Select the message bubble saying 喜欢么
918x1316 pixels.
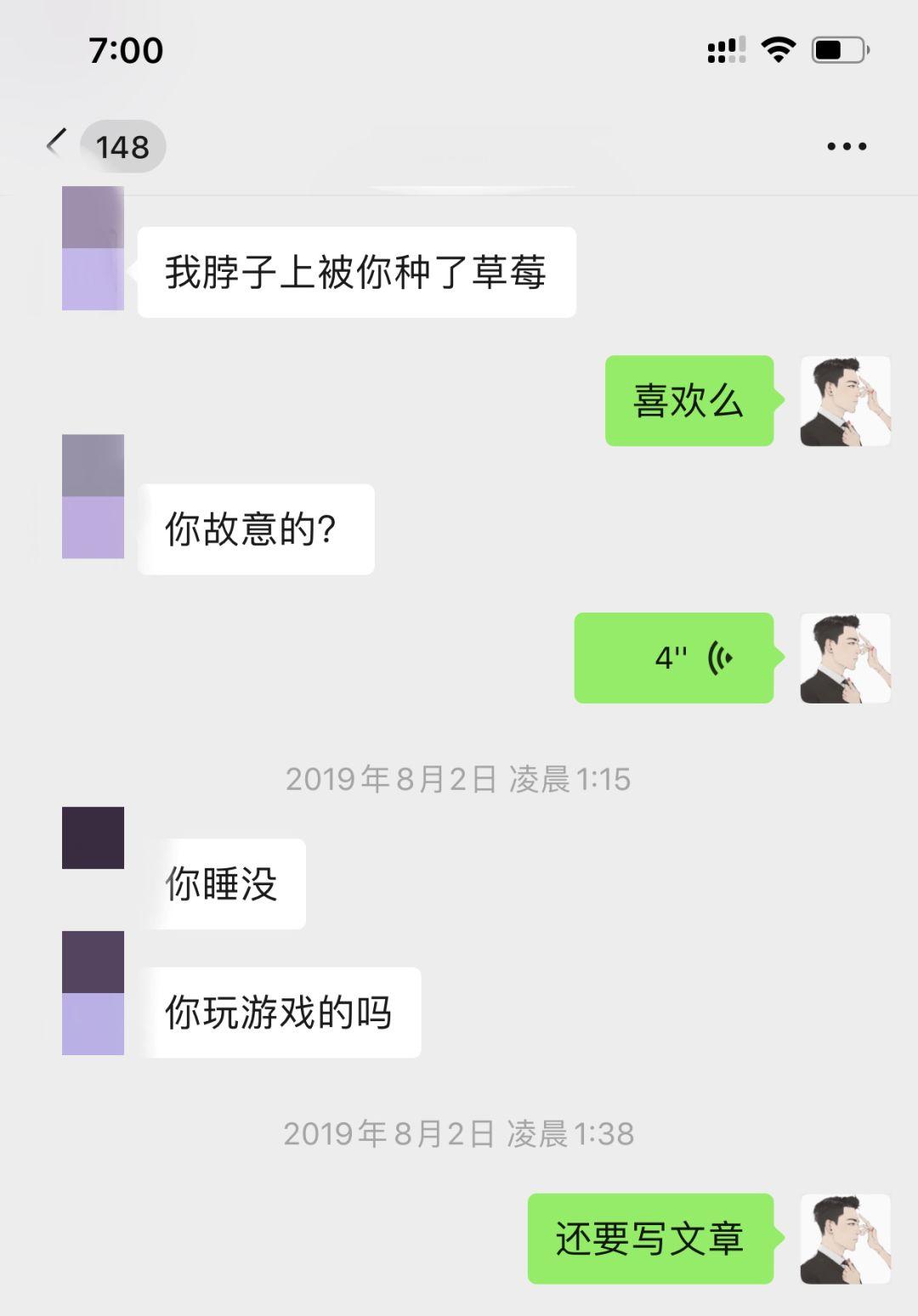click(x=688, y=403)
